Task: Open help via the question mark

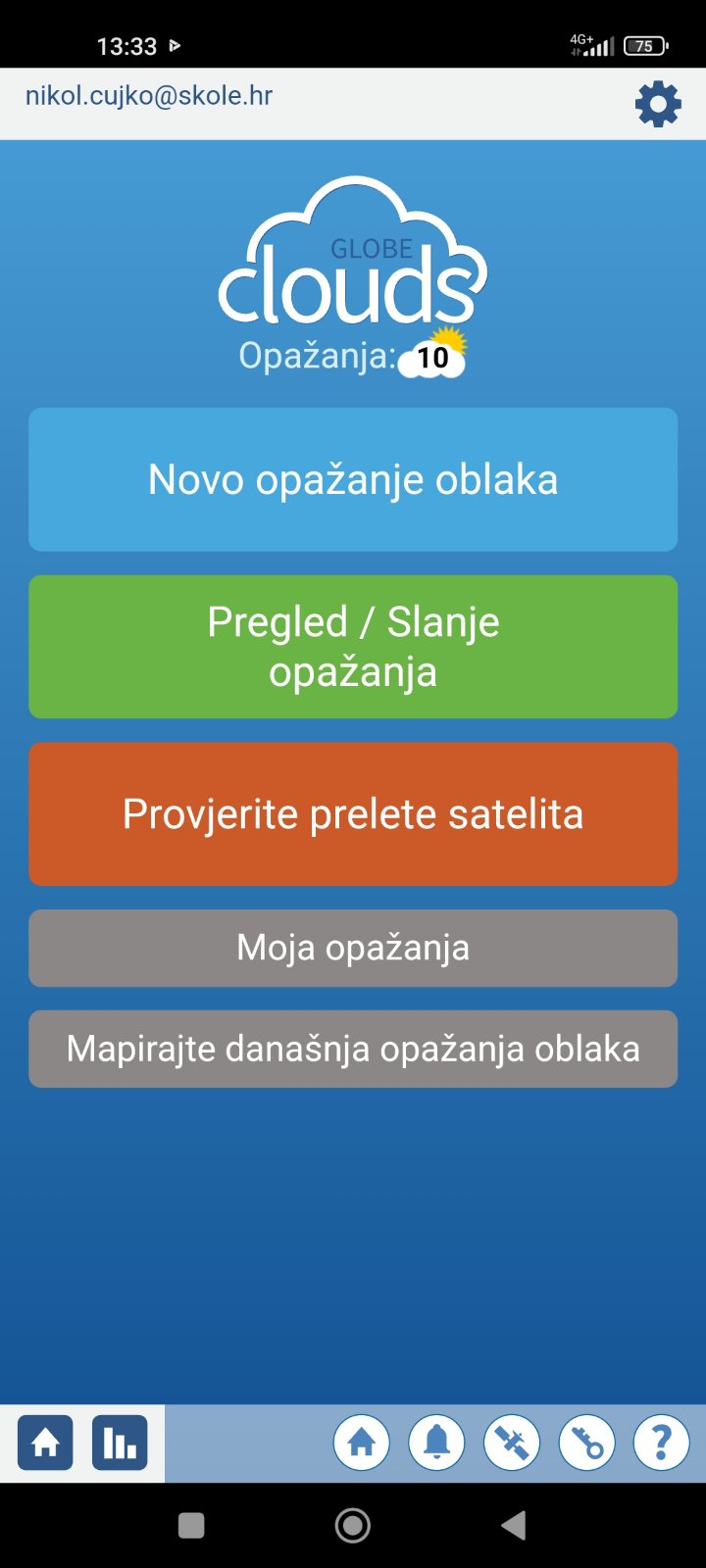Action: click(661, 1443)
